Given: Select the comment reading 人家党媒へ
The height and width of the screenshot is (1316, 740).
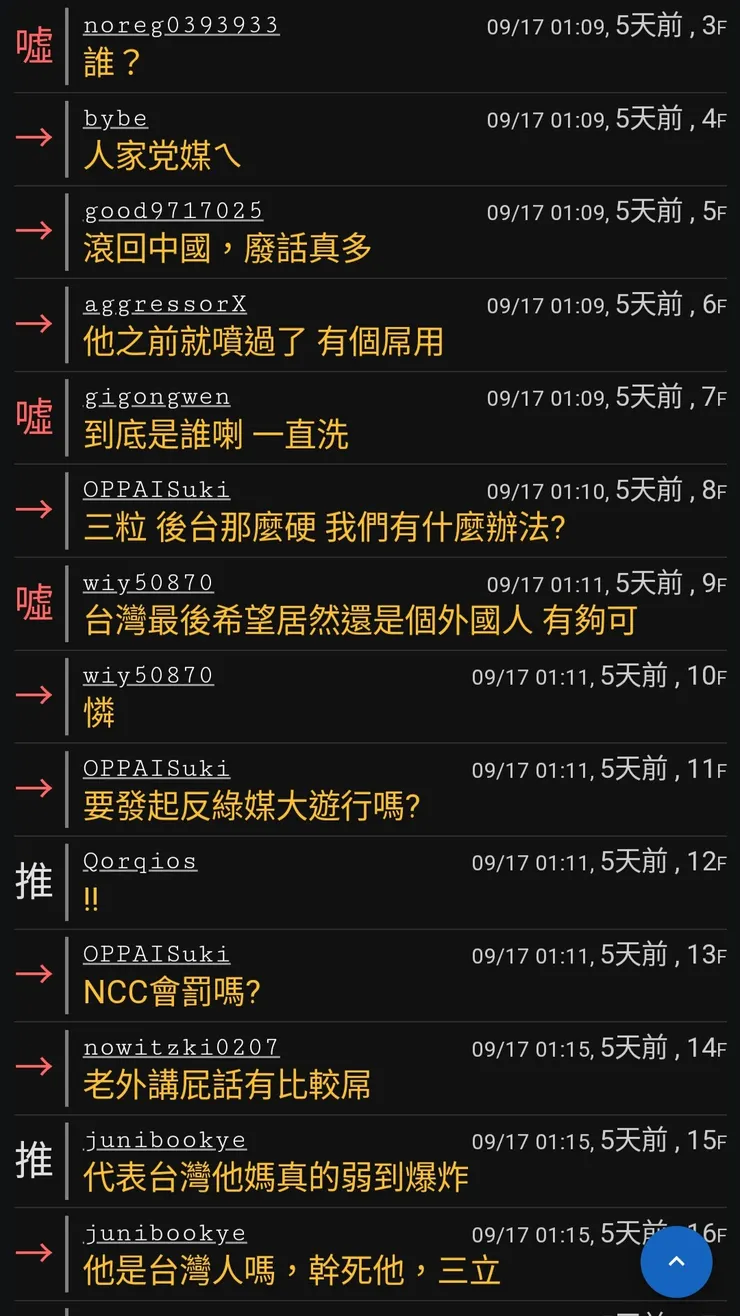Looking at the screenshot, I should (163, 157).
